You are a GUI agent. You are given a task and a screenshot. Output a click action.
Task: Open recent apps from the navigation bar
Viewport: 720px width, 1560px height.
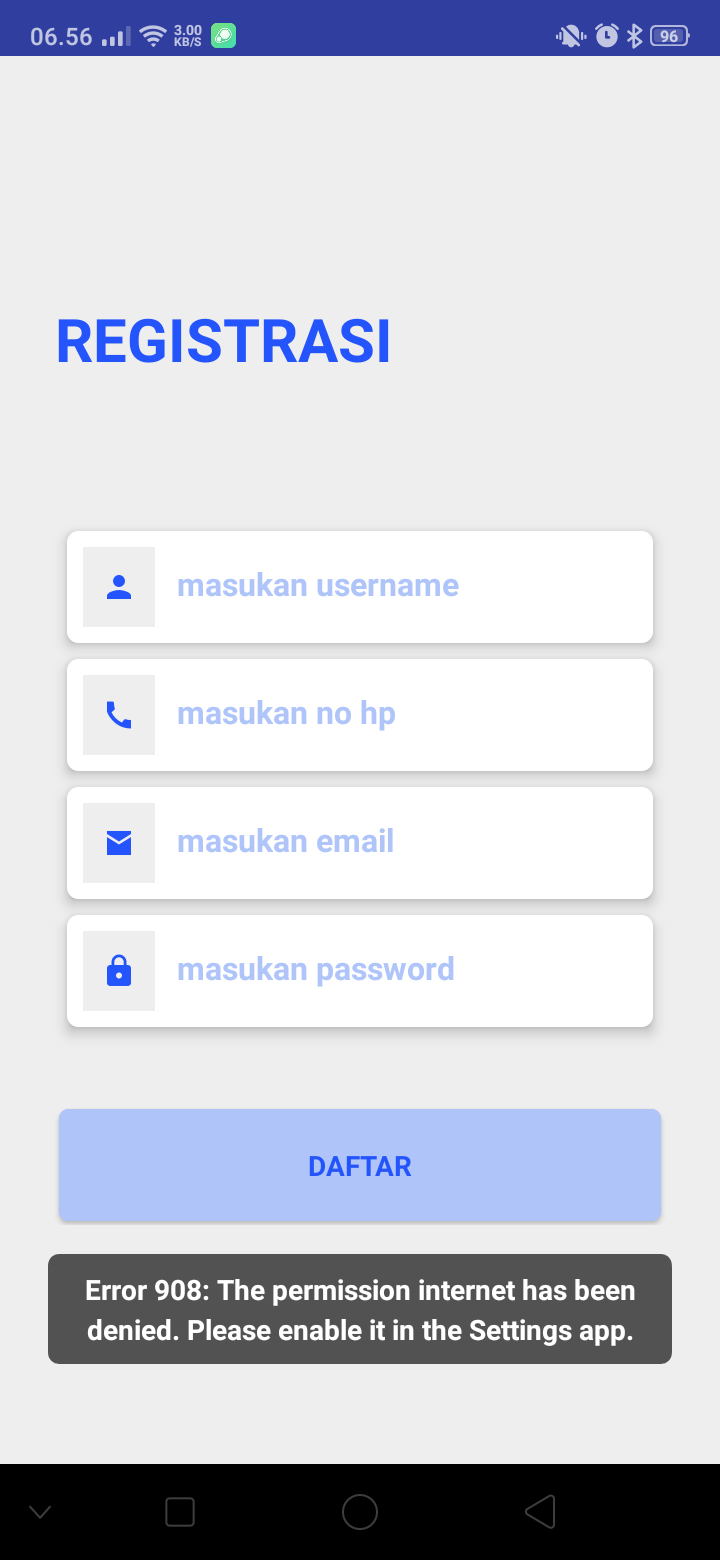tap(180, 1511)
